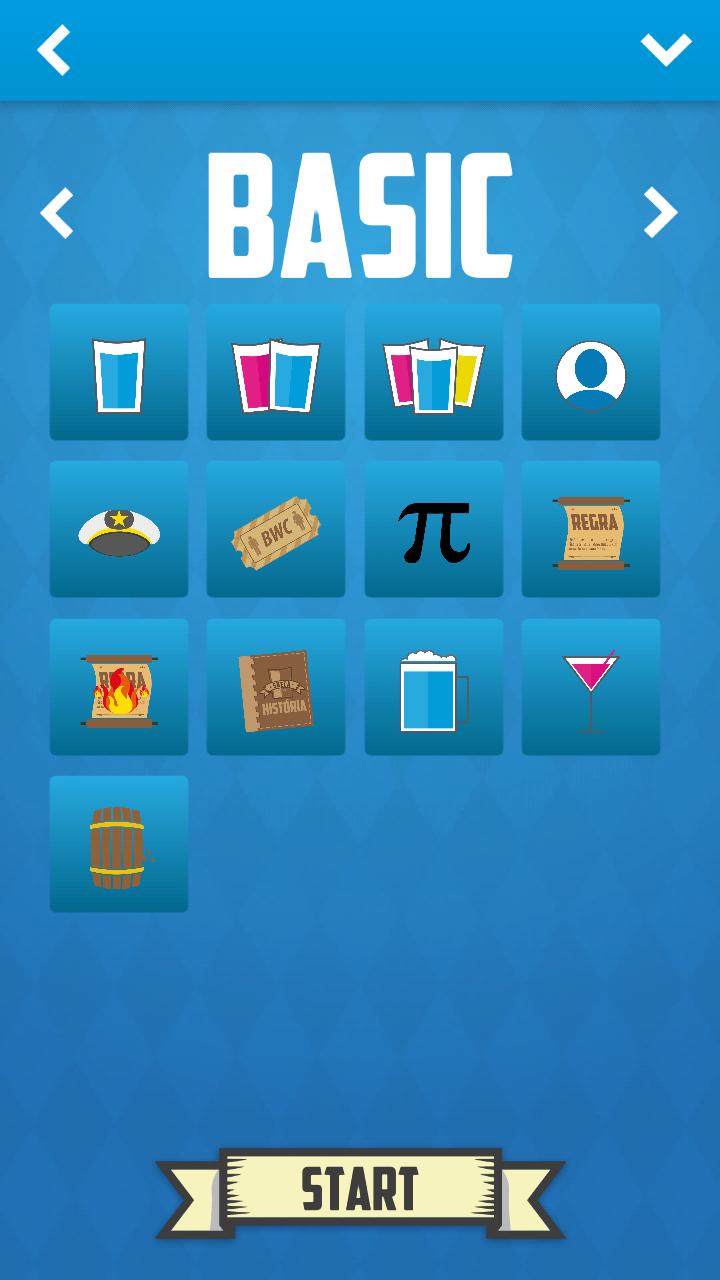
Task: Open the person profile card
Action: point(591,373)
